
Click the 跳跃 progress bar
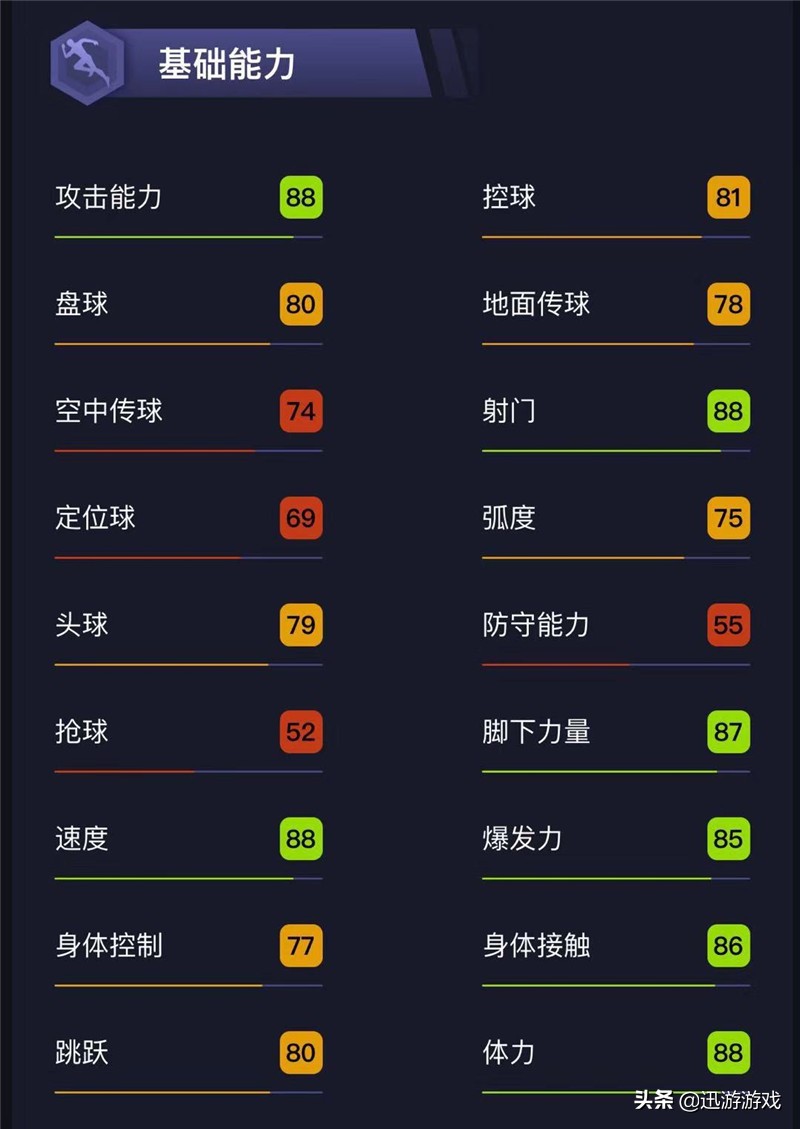(x=185, y=1094)
